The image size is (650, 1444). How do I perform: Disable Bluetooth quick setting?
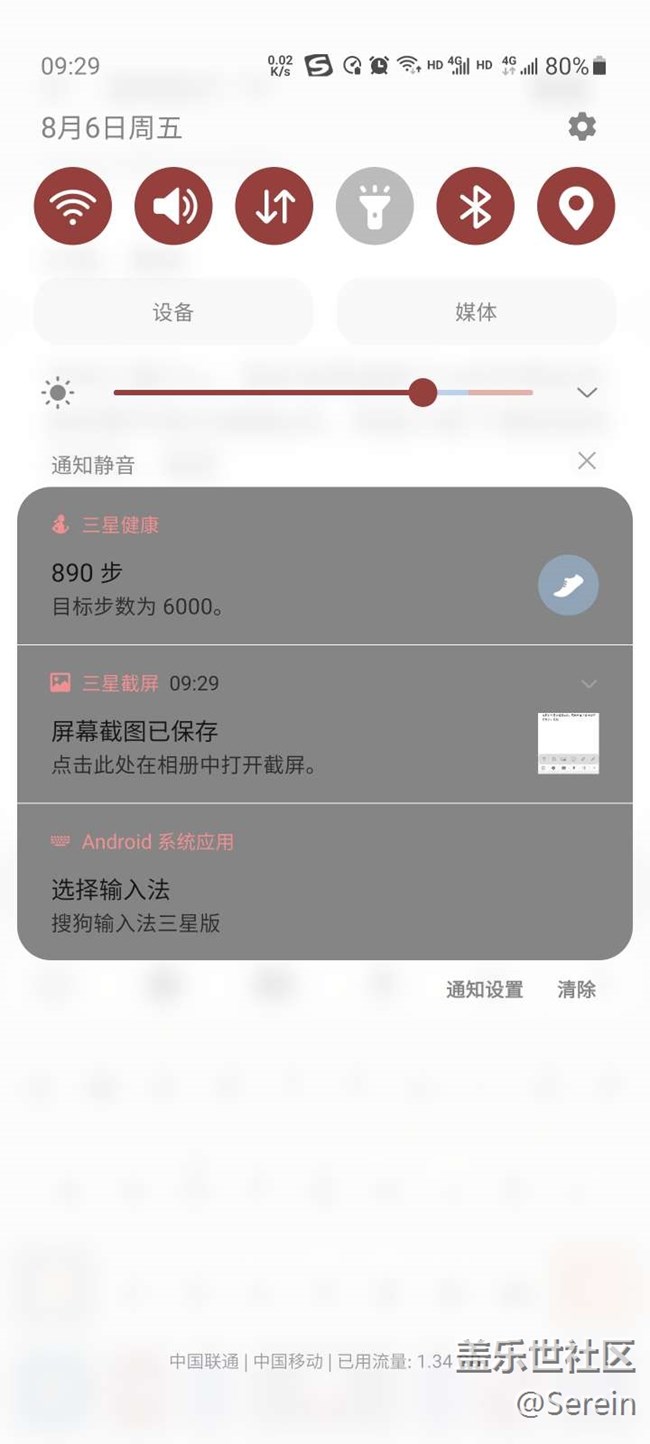(475, 206)
